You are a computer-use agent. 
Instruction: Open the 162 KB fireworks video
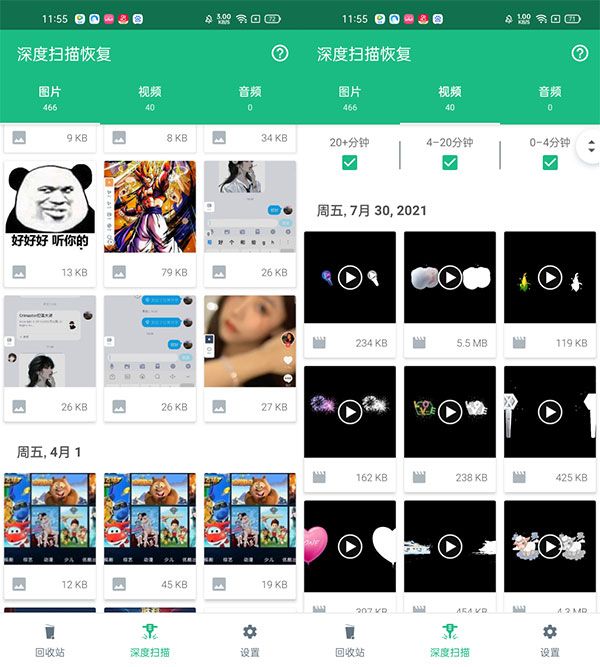click(x=349, y=411)
